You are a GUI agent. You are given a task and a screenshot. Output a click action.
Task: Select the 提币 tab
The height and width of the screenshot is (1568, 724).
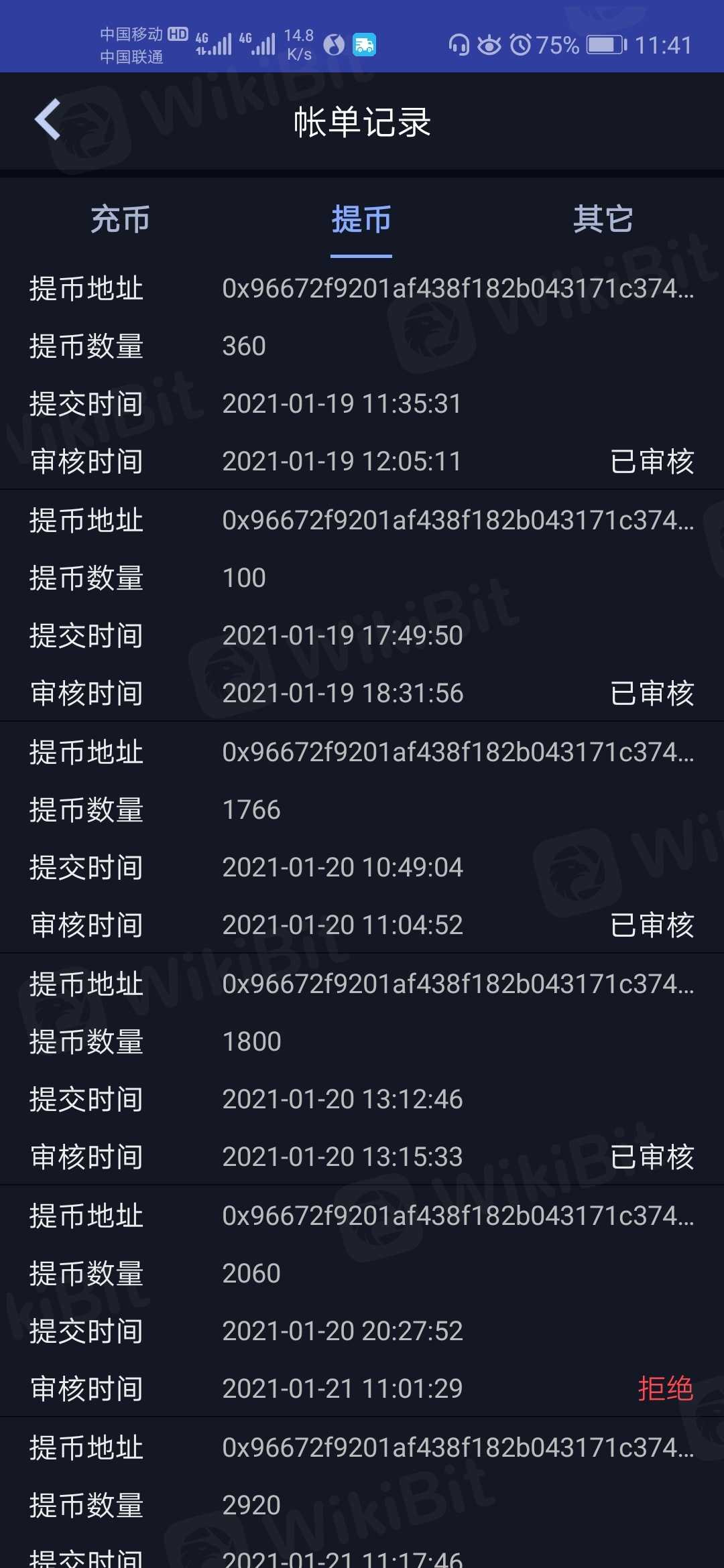click(361, 220)
